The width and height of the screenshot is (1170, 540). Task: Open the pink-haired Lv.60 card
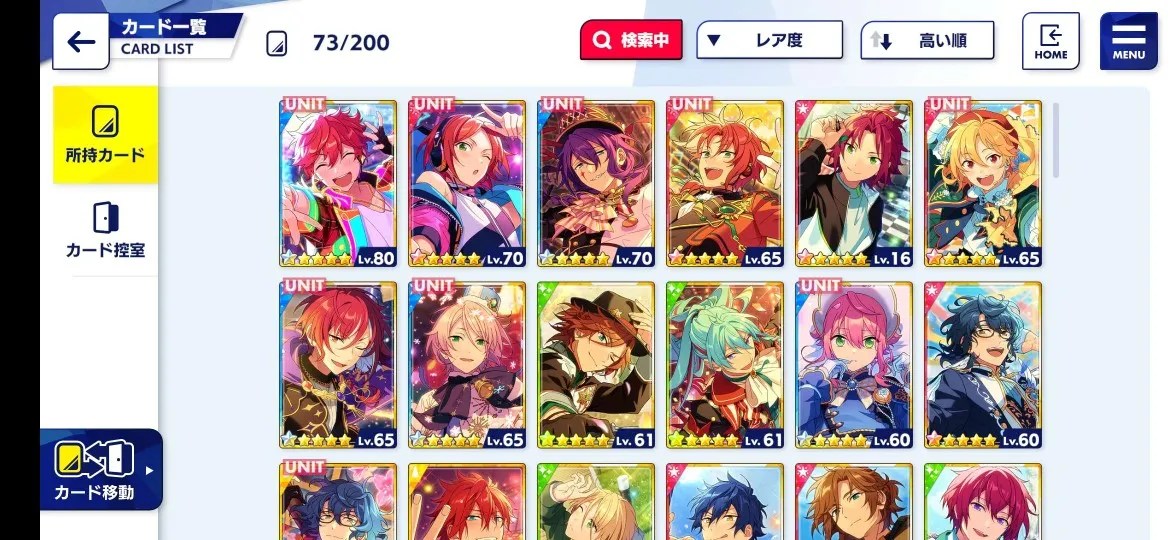click(x=854, y=365)
